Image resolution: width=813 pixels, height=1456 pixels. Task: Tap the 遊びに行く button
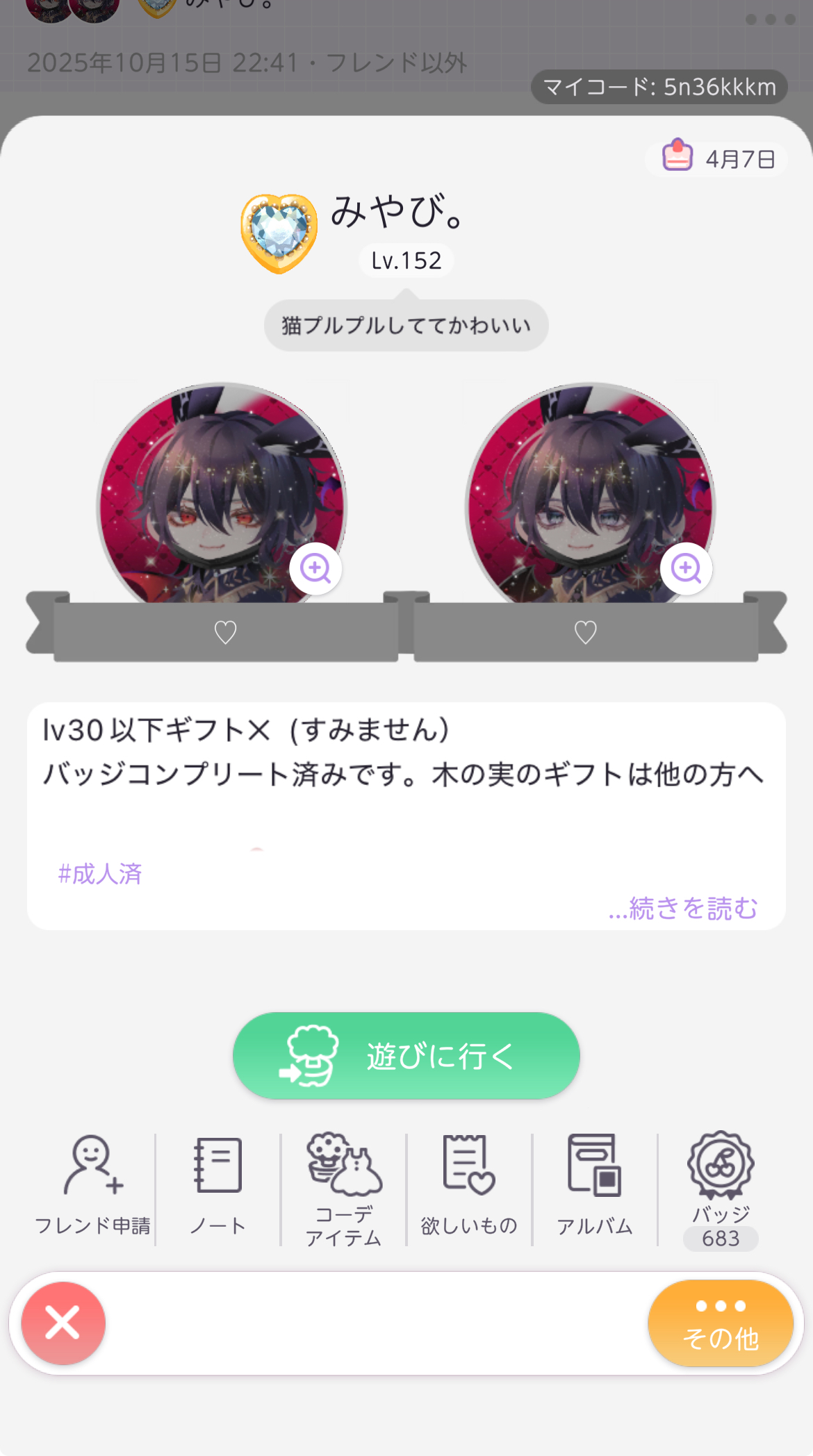point(406,1055)
